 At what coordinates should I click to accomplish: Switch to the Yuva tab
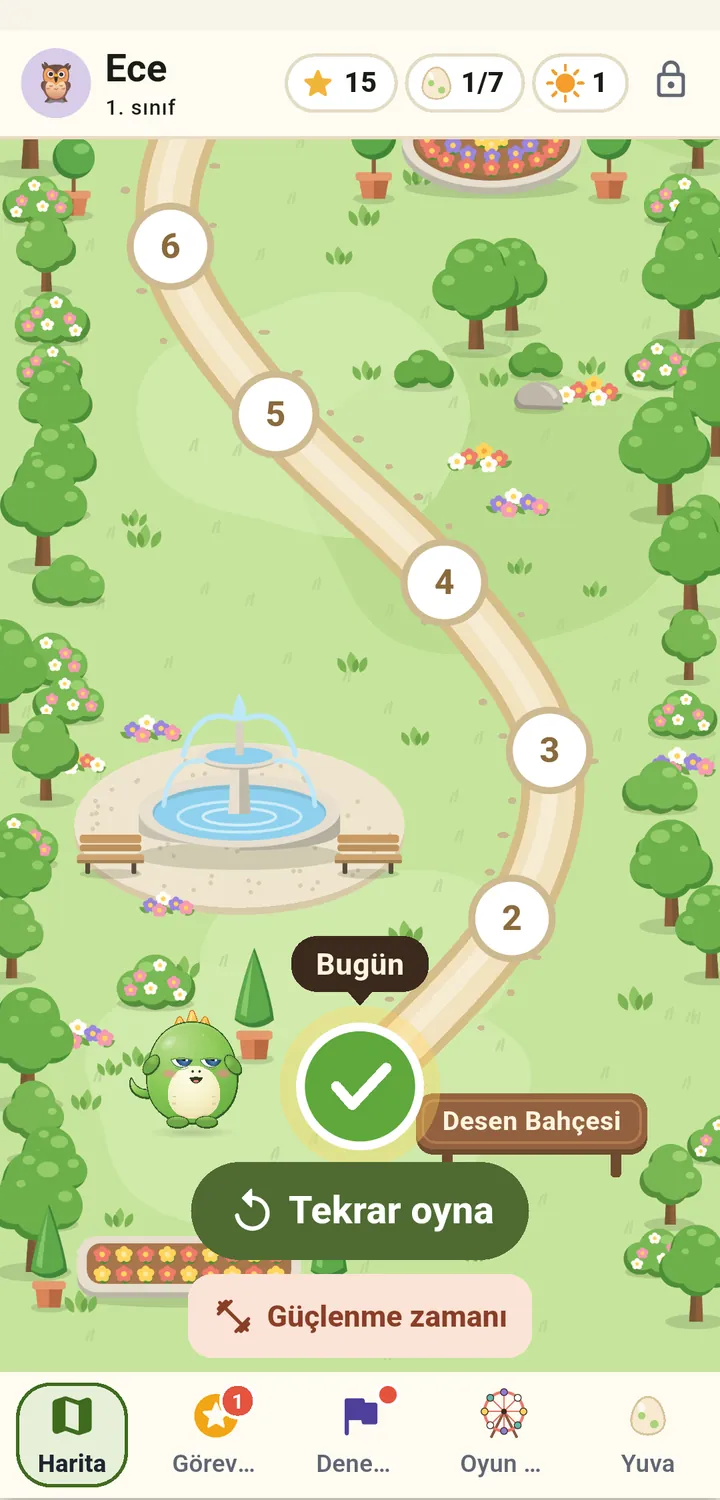pos(648,1435)
